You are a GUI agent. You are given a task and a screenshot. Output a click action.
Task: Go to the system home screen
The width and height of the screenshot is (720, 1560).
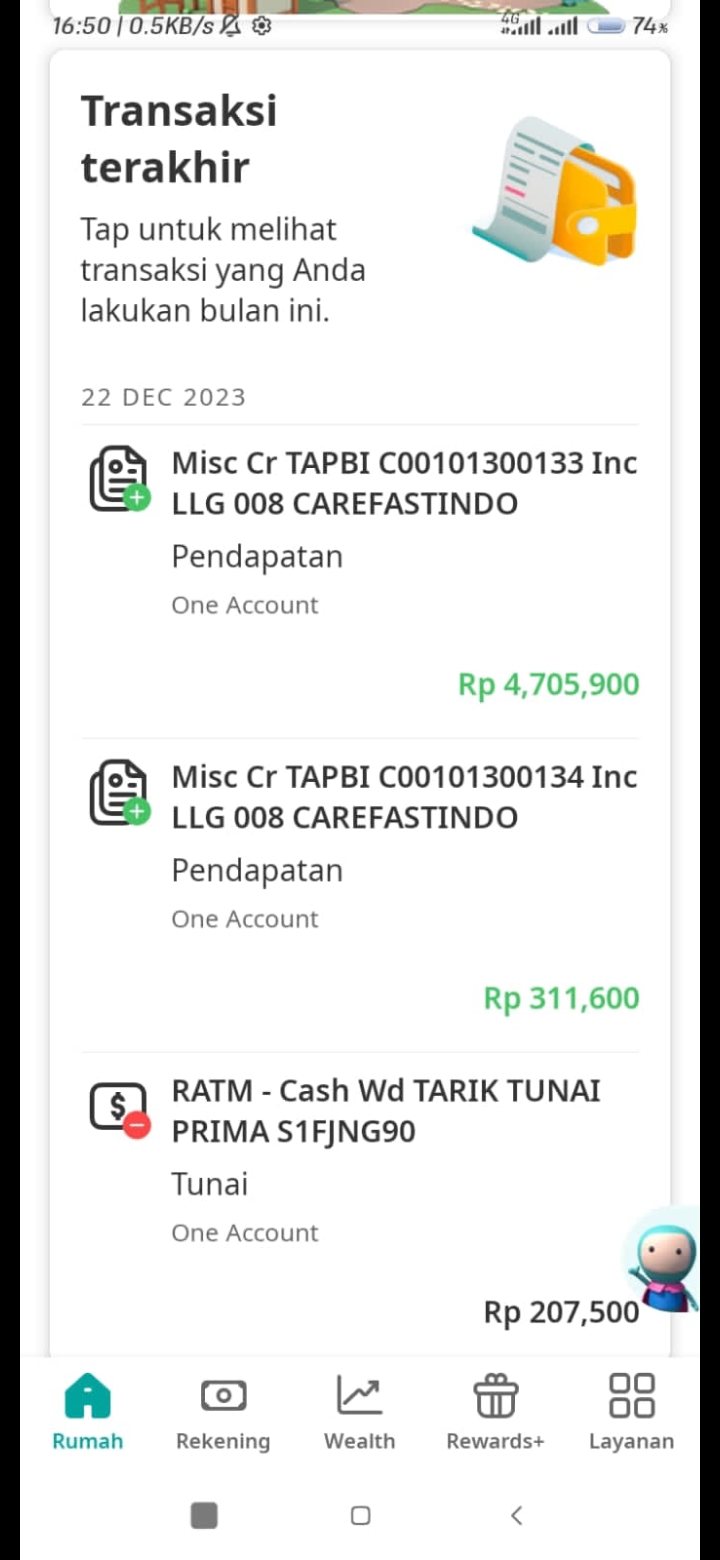pos(361,1516)
